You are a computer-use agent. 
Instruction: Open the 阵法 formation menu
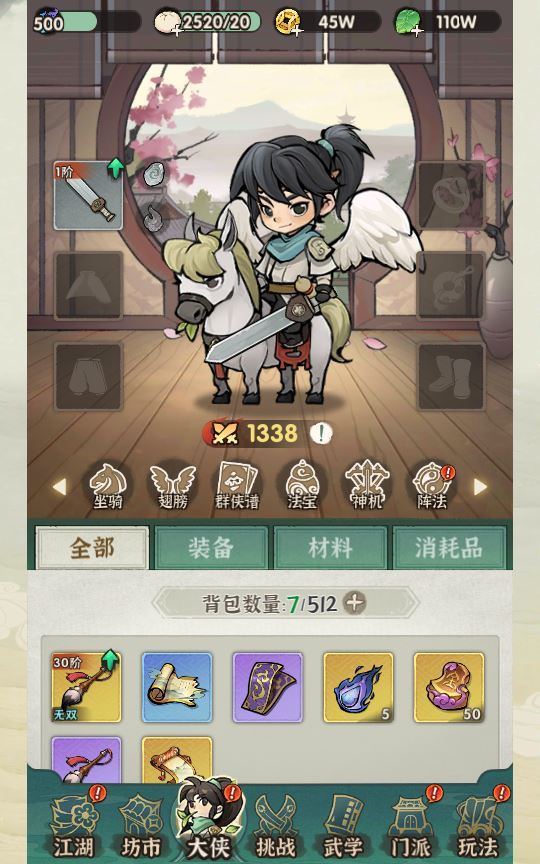point(433,487)
